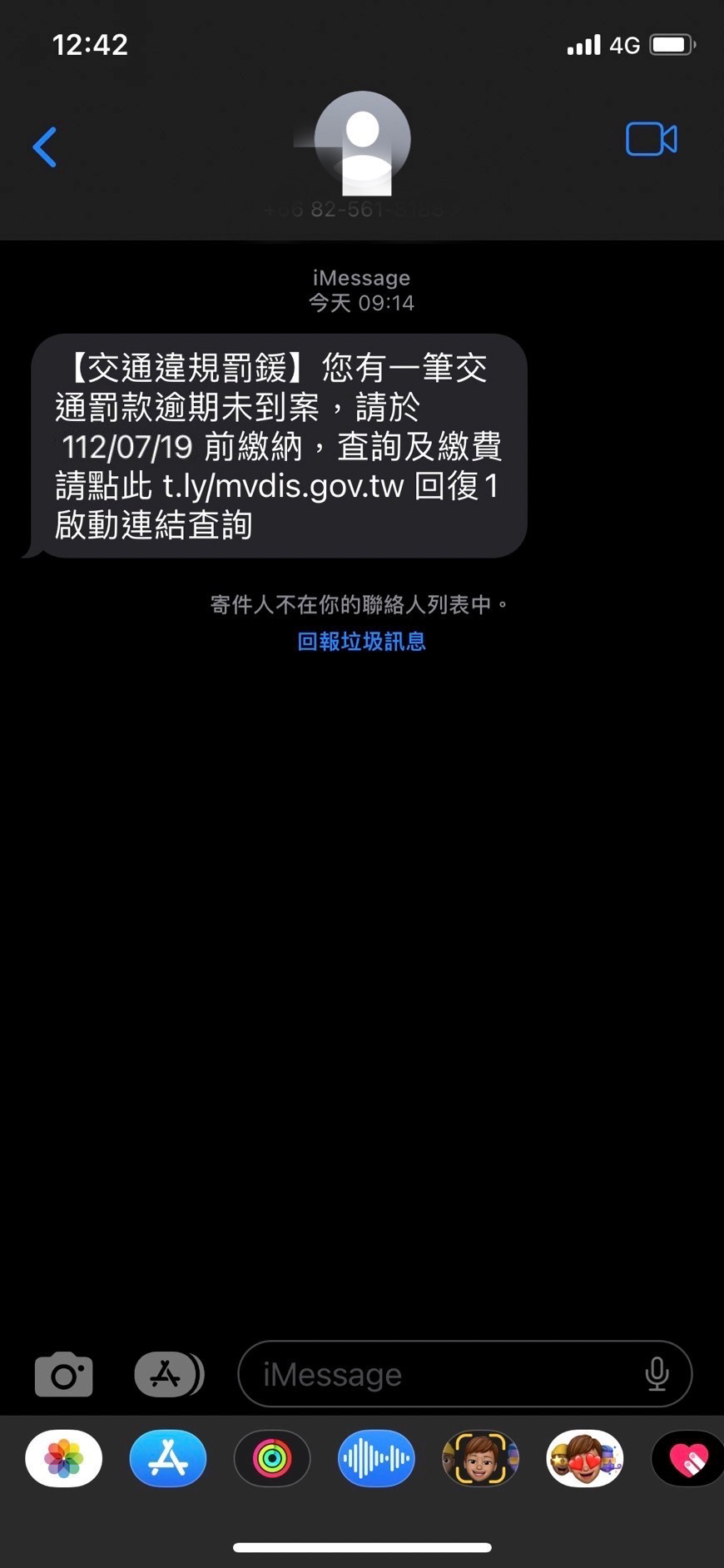The height and width of the screenshot is (1568, 724).
Task: Open the Fitness activity rings app
Action: coord(272,1458)
